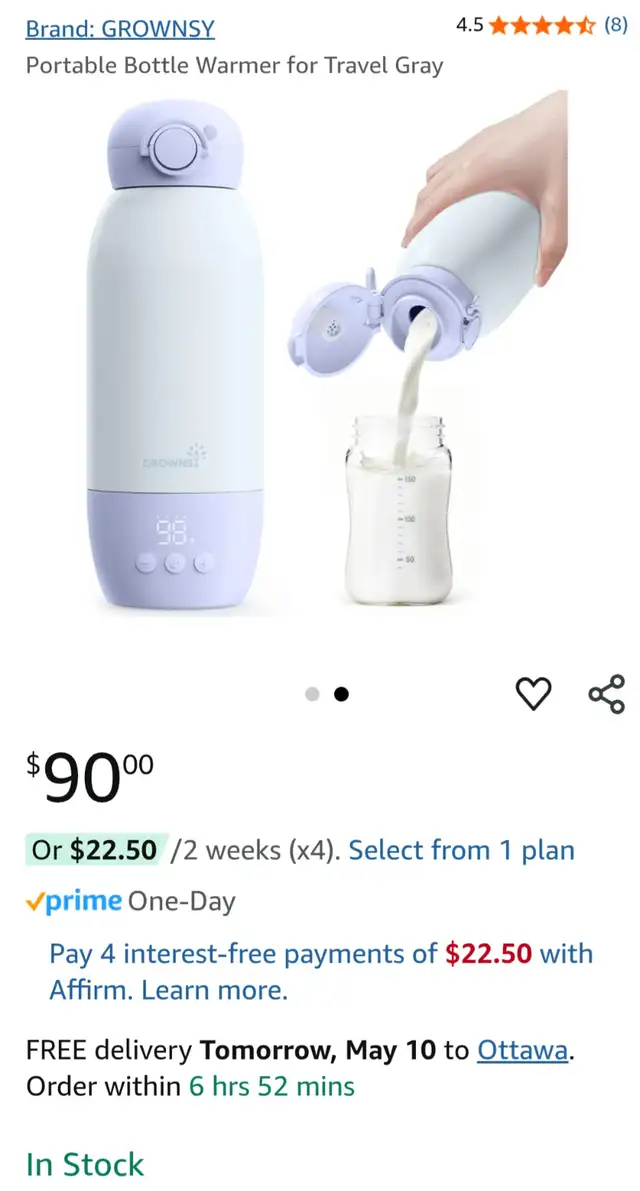640x1191 pixels.
Task: Open Select from 1 plan link
Action: coord(461,850)
